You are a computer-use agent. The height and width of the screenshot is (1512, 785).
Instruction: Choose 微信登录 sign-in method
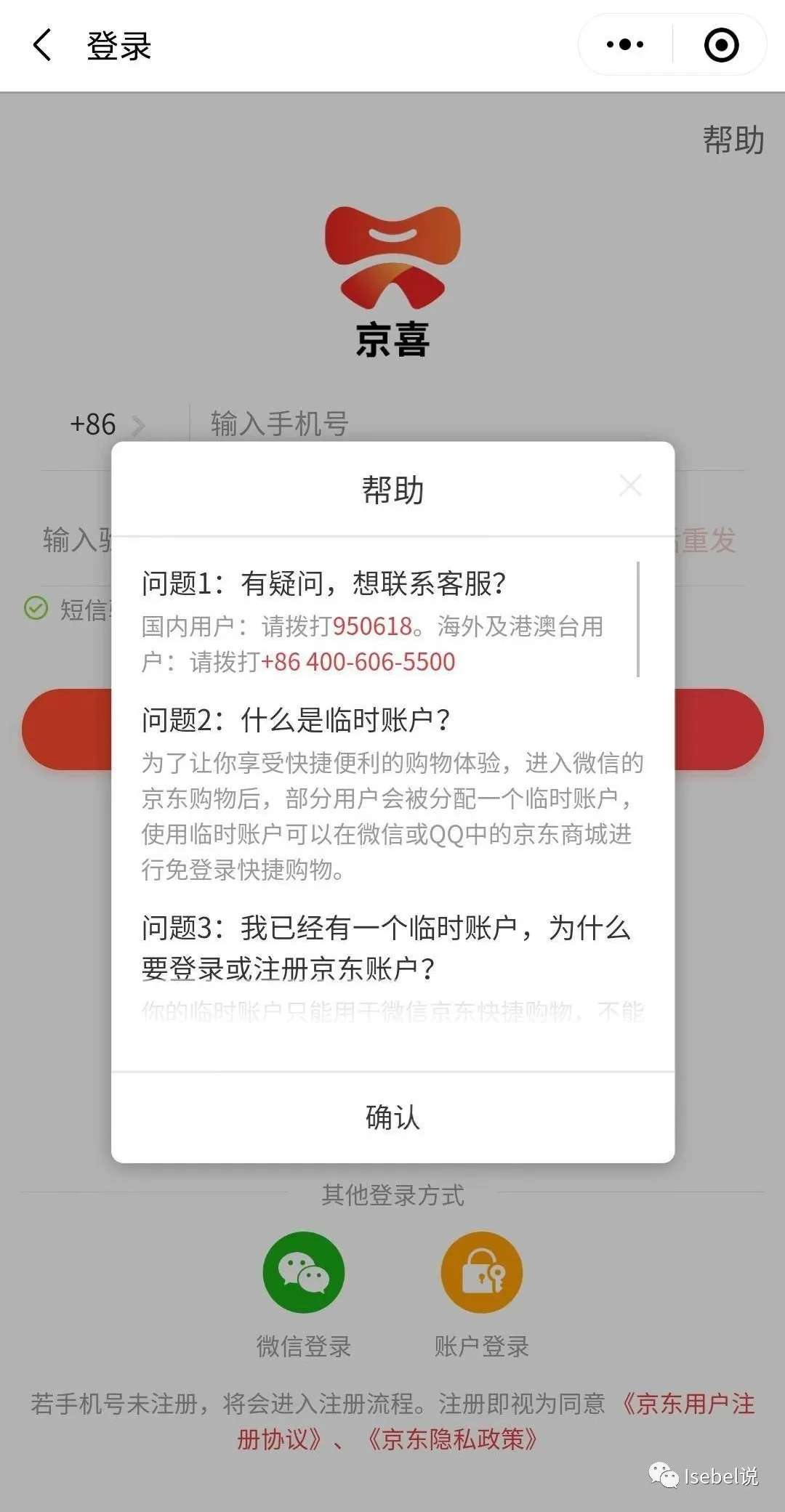pyautogui.click(x=303, y=1273)
